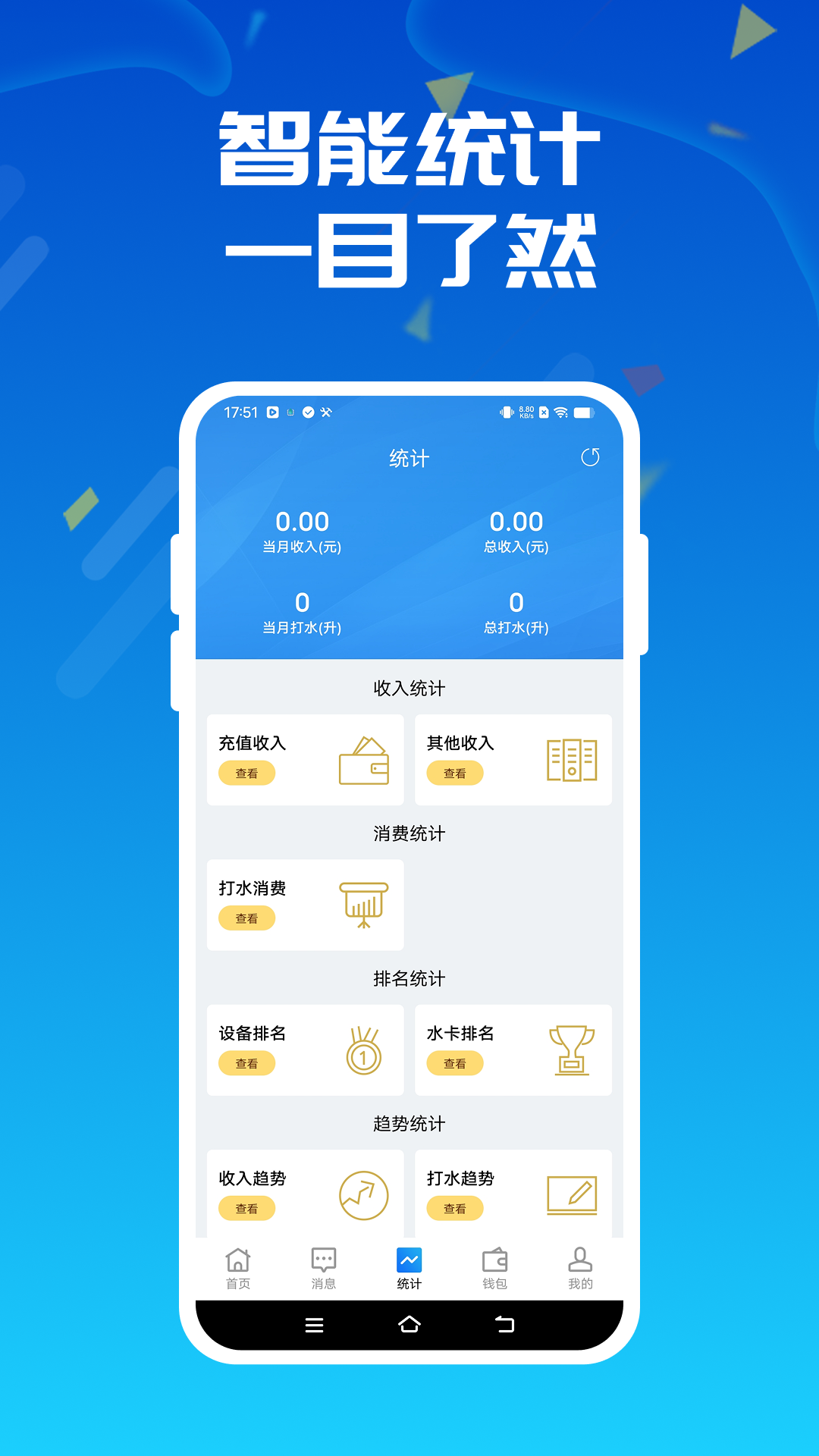Tap 查看 under 水卡排名
Image resolution: width=819 pixels, height=1456 pixels.
[x=455, y=1064]
